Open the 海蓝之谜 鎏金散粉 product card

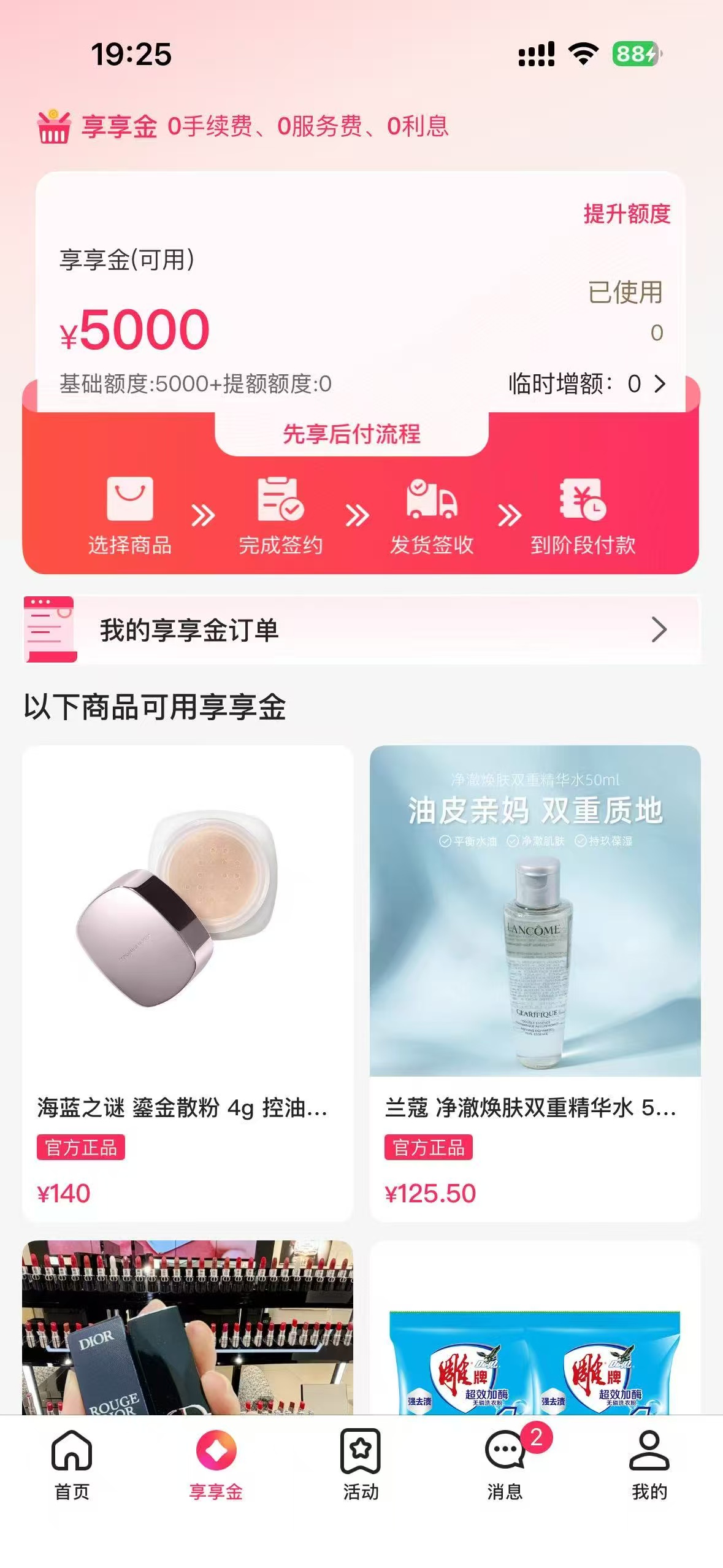click(188, 983)
